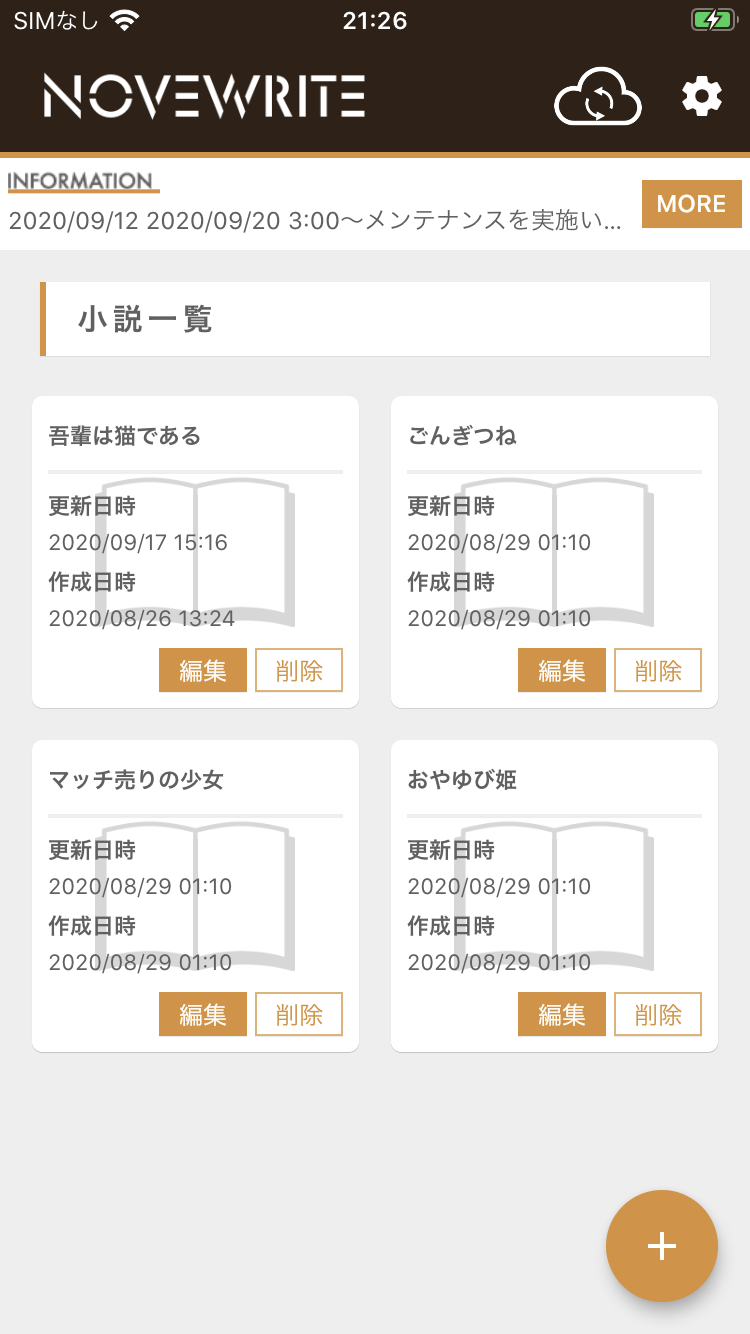This screenshot has height=1334, width=750.
Task: Show more information with MORE button
Action: [691, 204]
